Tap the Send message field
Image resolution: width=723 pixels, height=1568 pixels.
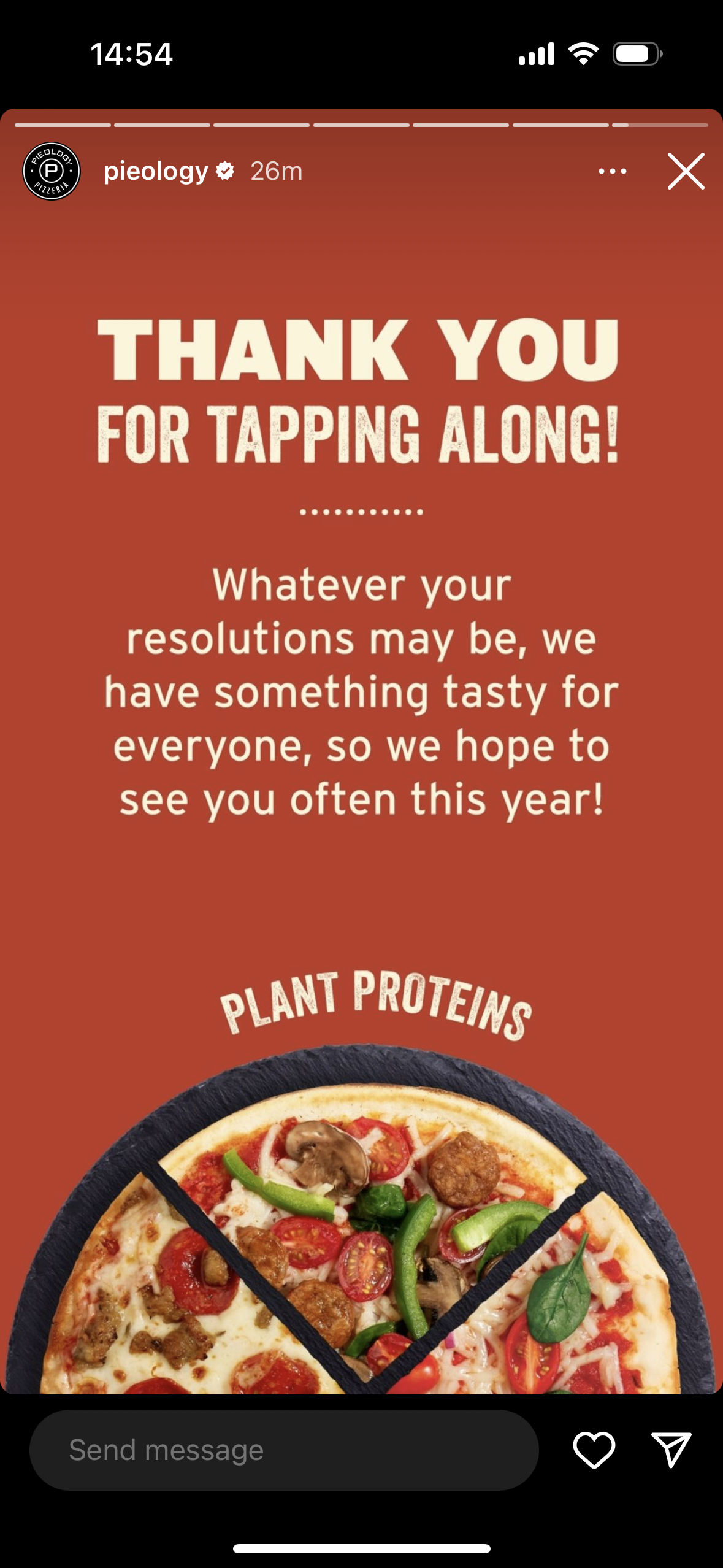coord(284,1450)
